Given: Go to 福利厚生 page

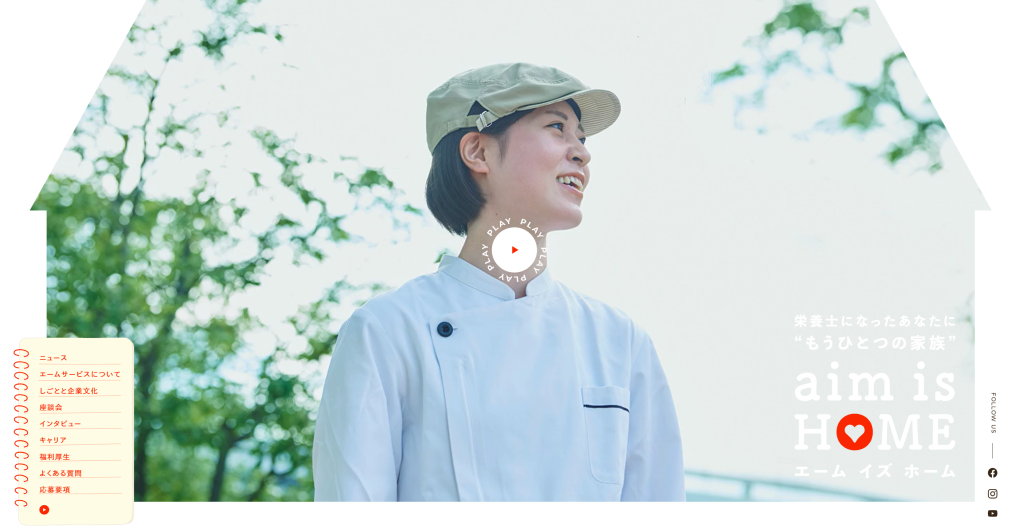Looking at the screenshot, I should tap(55, 457).
